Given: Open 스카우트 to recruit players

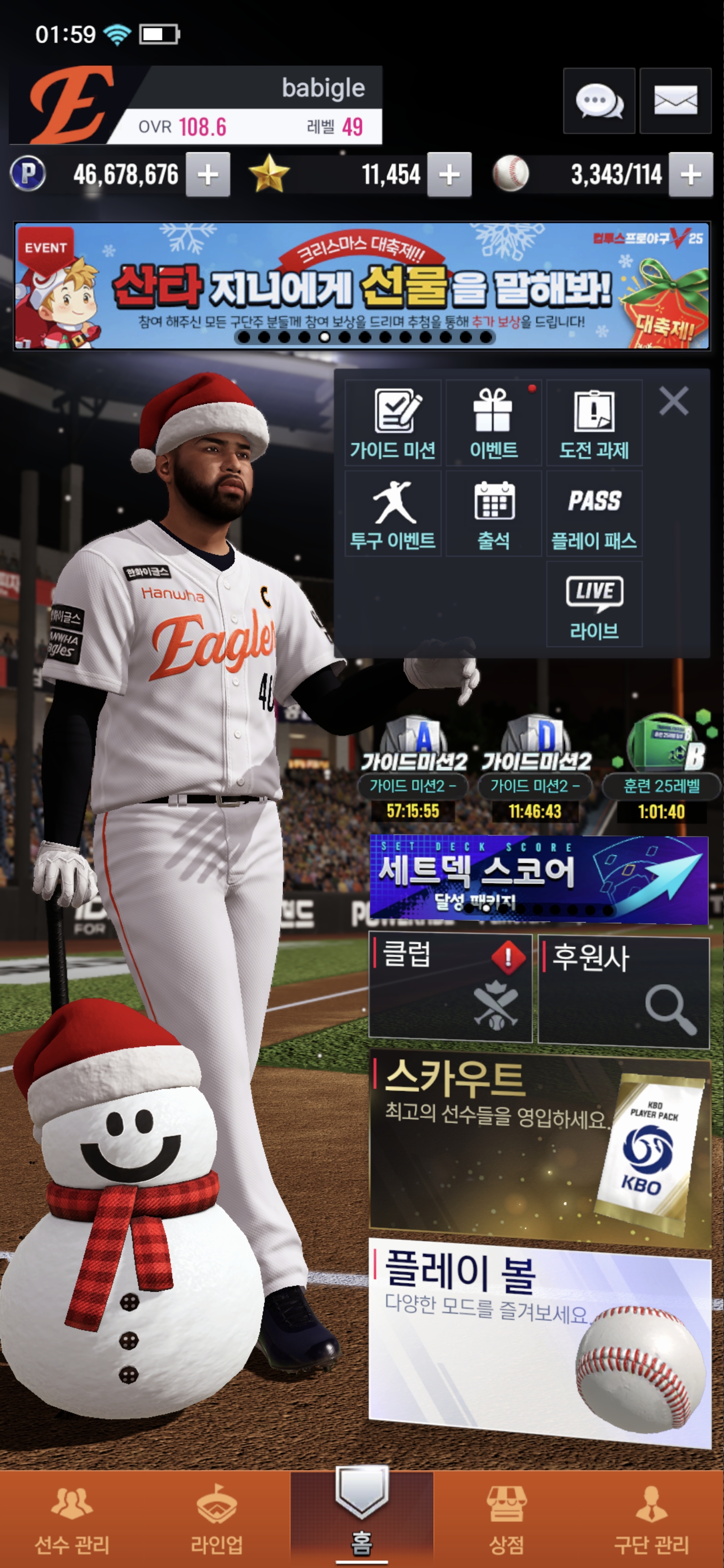Looking at the screenshot, I should tap(539, 1147).
